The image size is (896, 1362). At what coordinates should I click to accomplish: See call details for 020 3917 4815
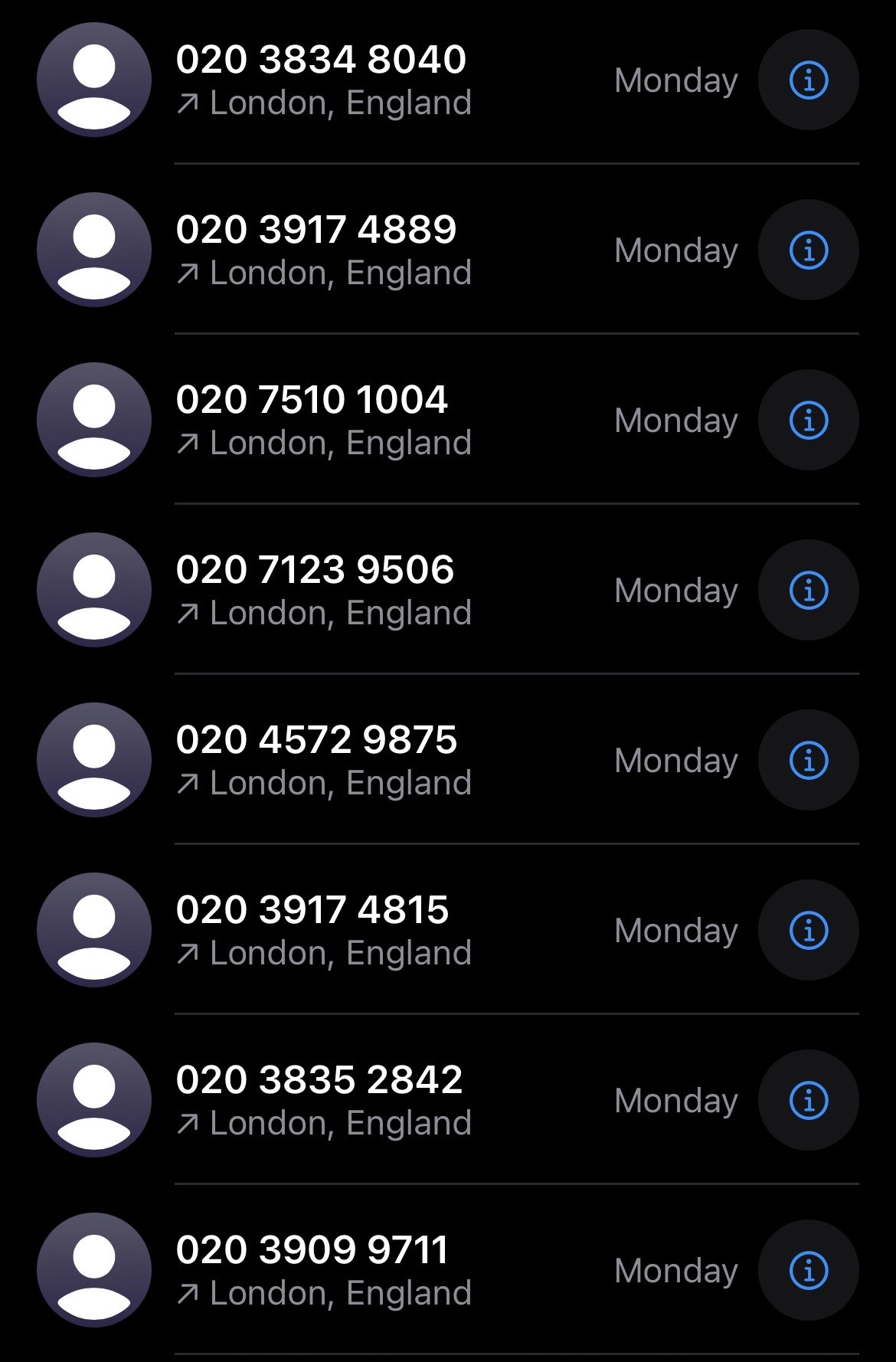coord(809,930)
